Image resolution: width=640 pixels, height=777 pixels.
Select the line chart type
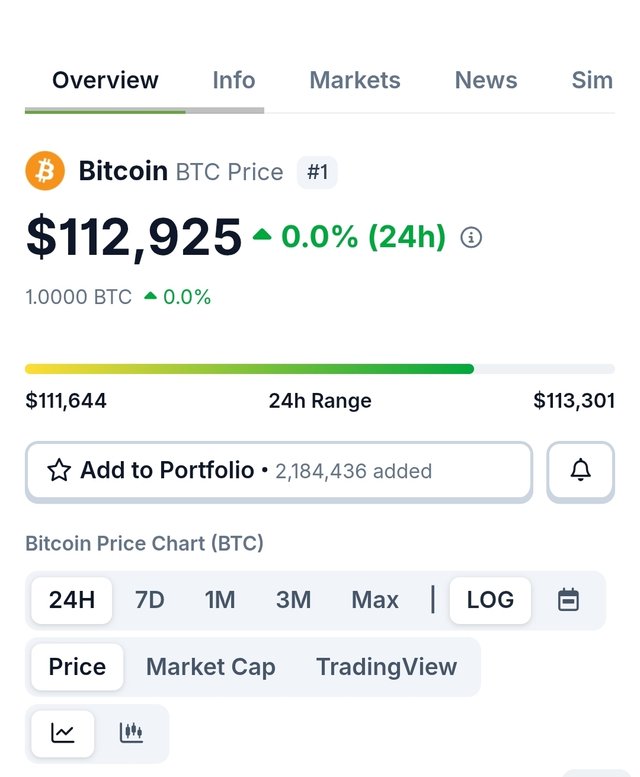(63, 734)
